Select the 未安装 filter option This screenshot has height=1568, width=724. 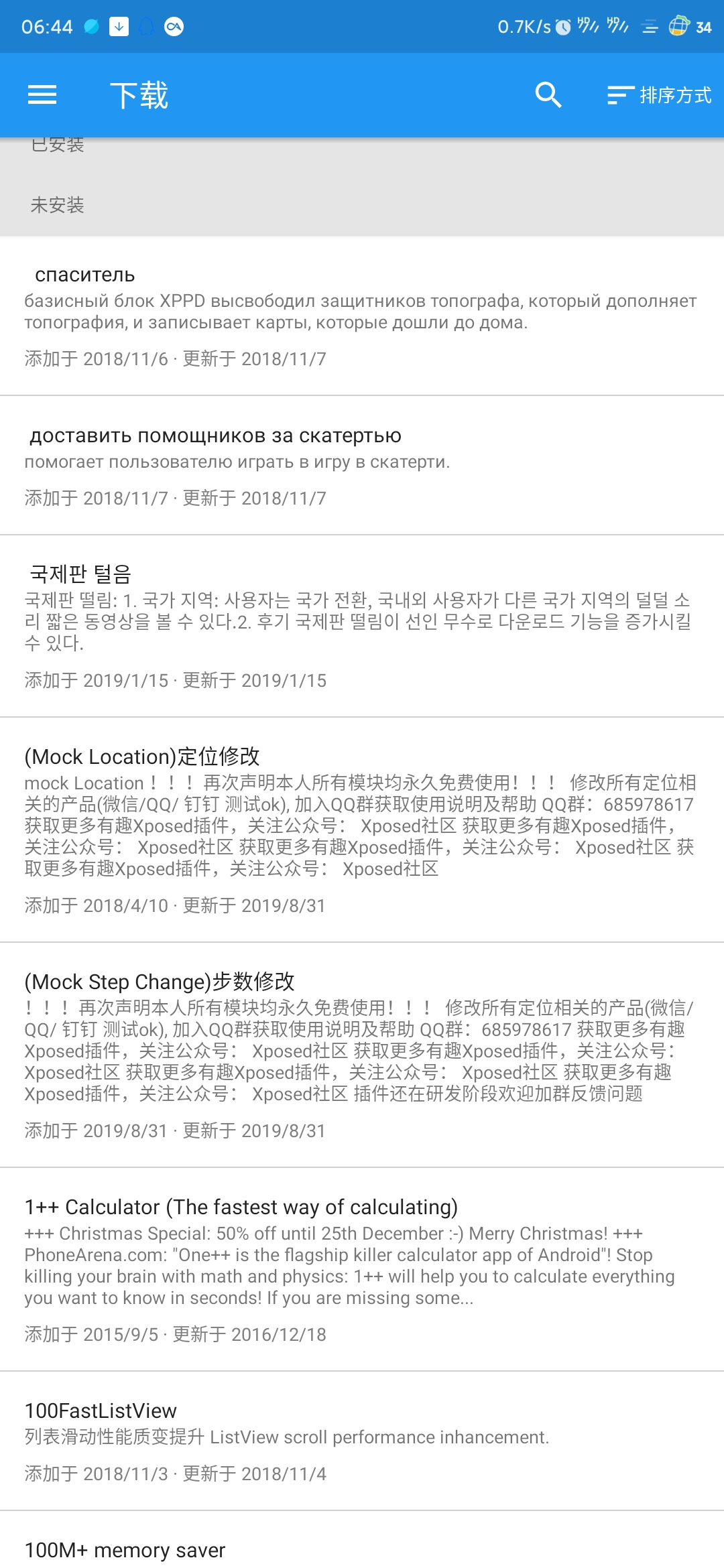(362, 205)
